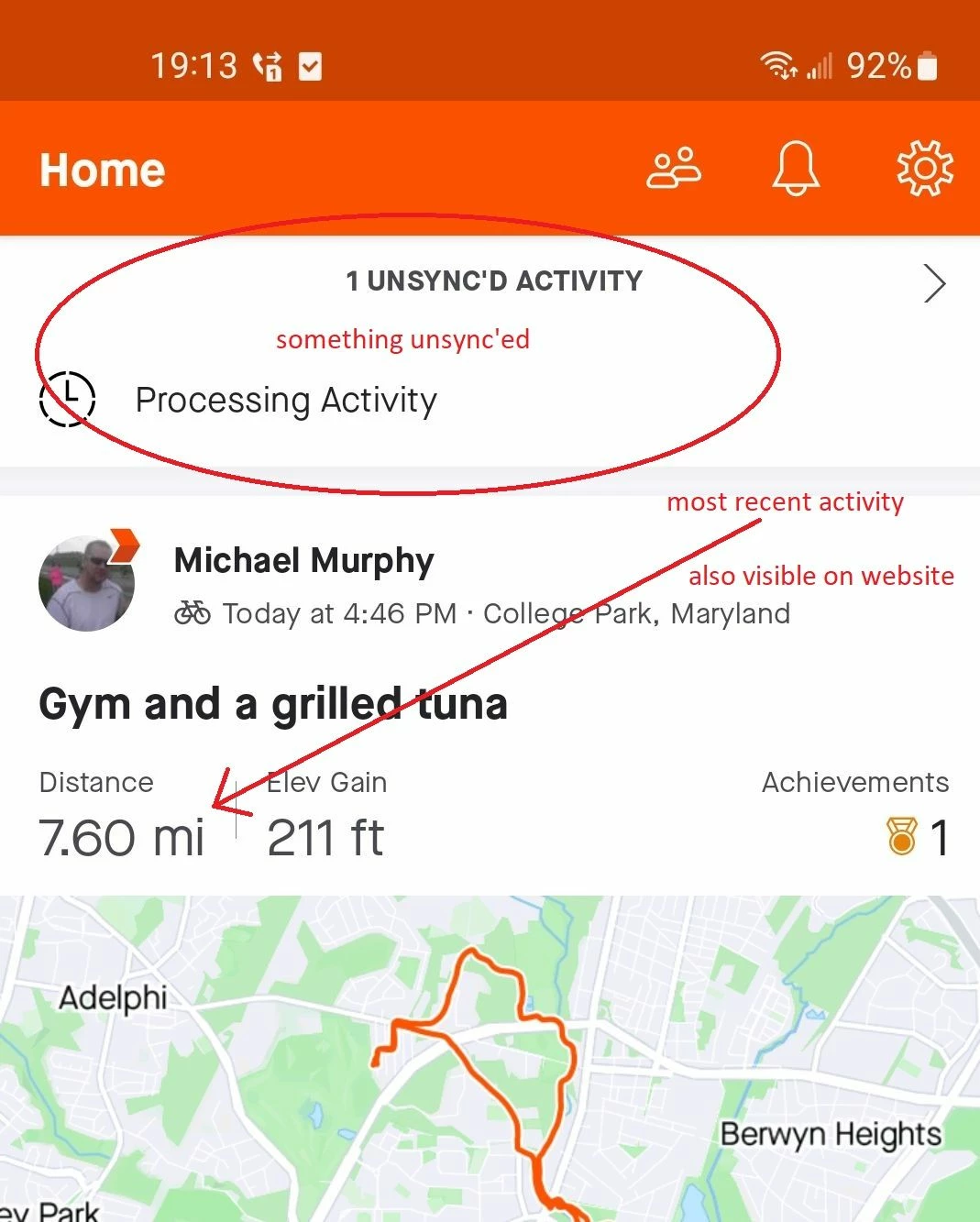Viewport: 980px width, 1222px height.
Task: Expand the unsync'd activity chevron
Action: click(933, 283)
